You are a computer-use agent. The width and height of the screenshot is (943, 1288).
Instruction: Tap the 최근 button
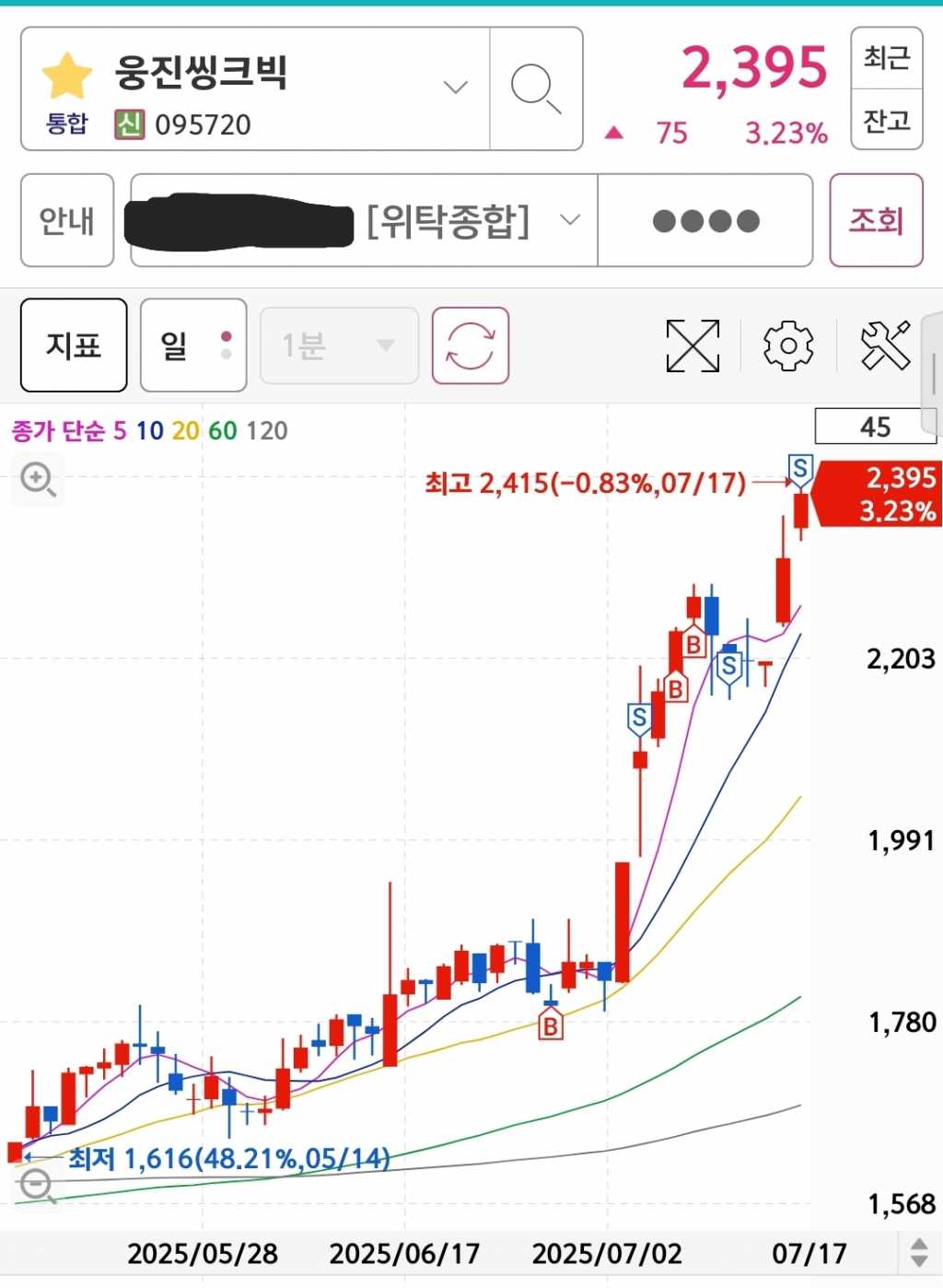887,58
